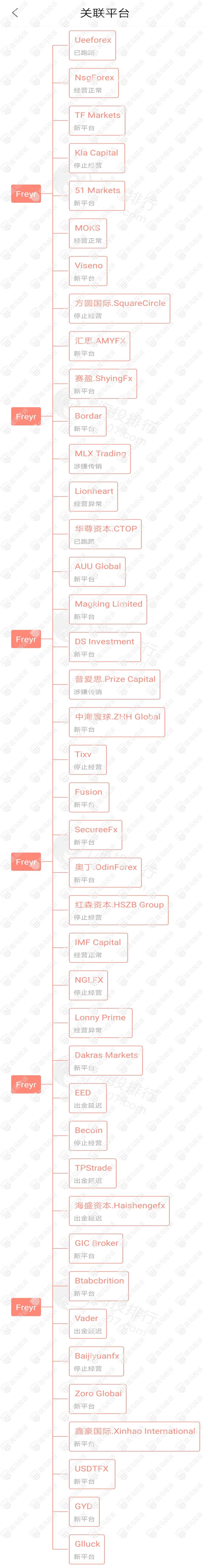Open the Ueeforex platform node
Image resolution: width=208 pixels, height=1568 pixels.
[x=92, y=46]
